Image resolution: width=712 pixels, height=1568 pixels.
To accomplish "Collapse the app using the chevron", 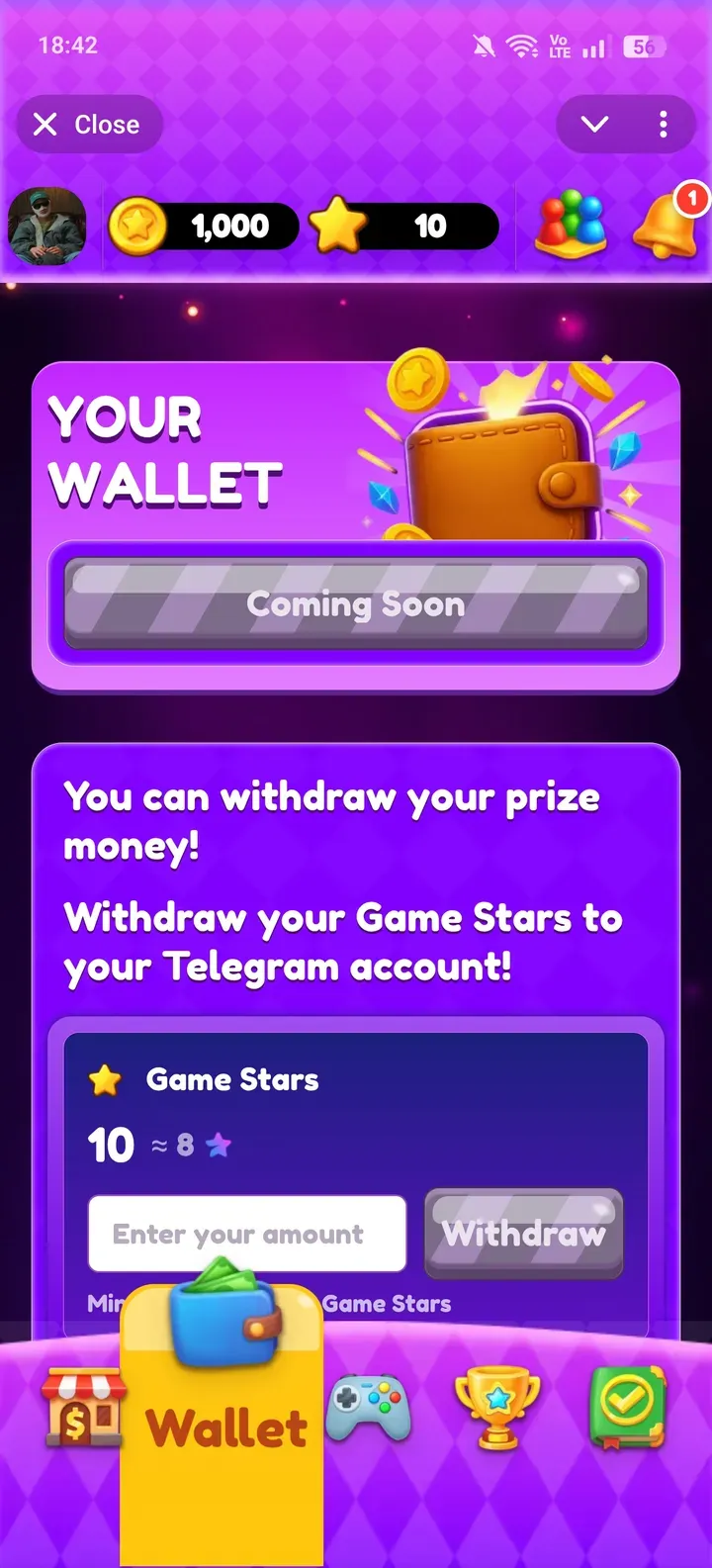I will 594,125.
